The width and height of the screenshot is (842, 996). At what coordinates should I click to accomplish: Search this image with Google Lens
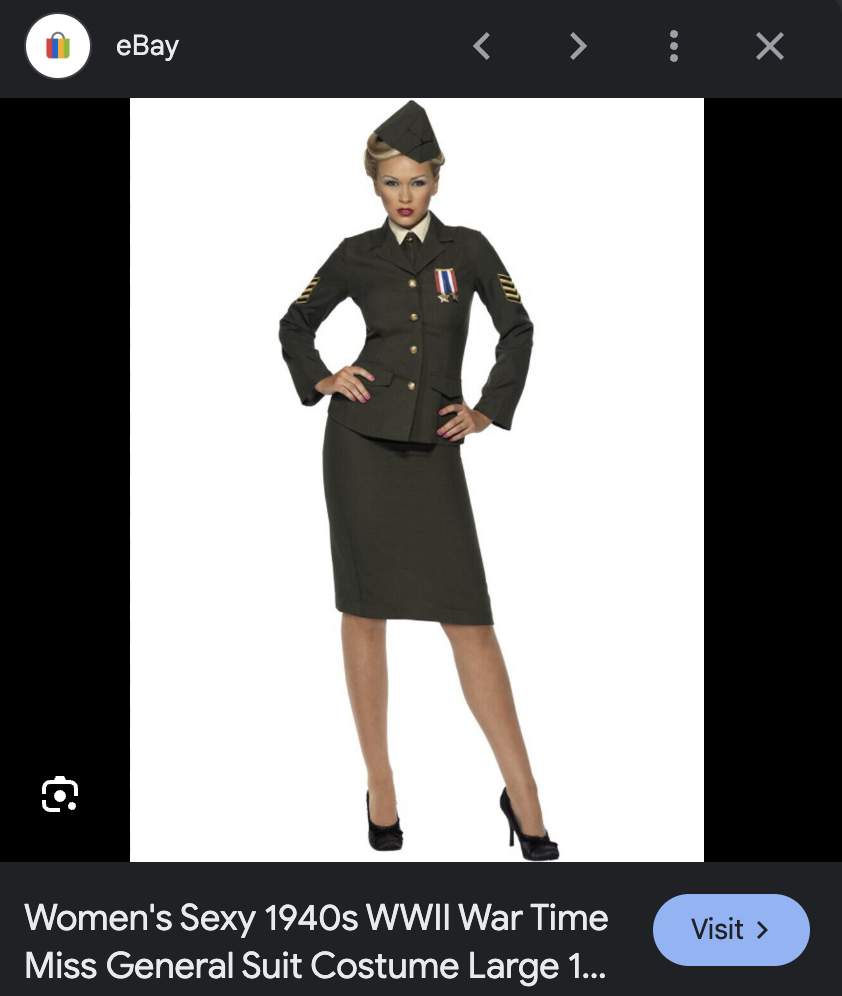click(x=60, y=794)
